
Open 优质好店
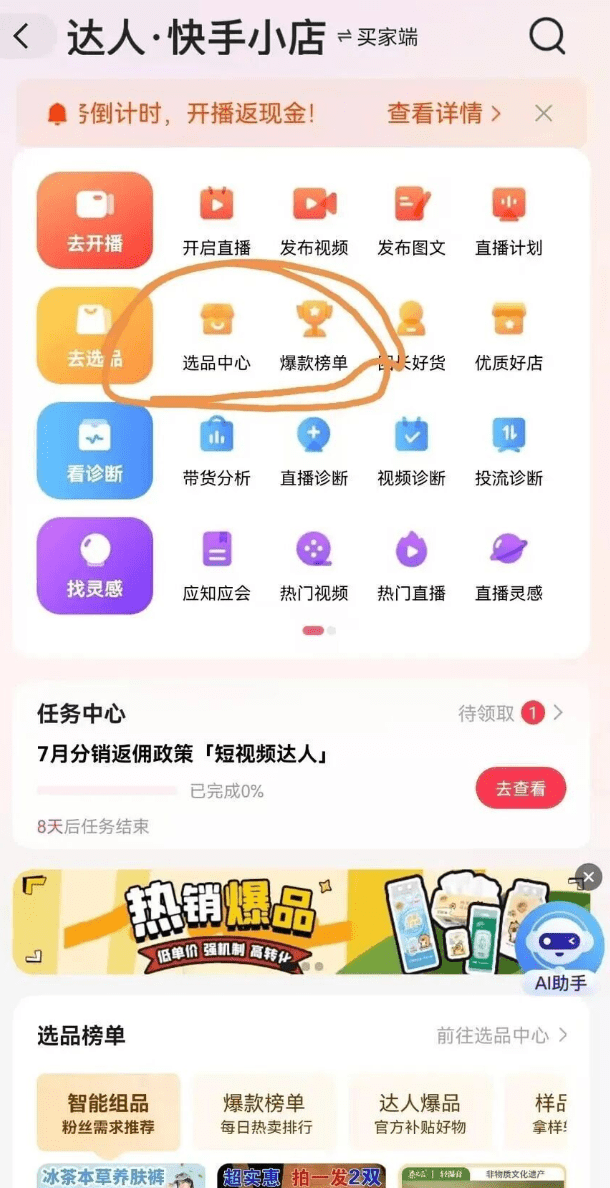point(509,336)
